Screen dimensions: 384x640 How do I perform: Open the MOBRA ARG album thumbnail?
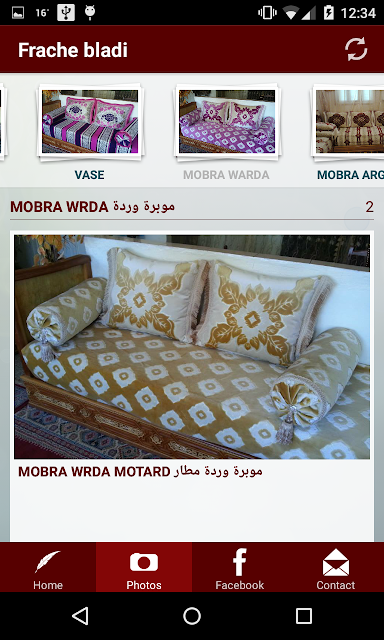click(x=348, y=122)
